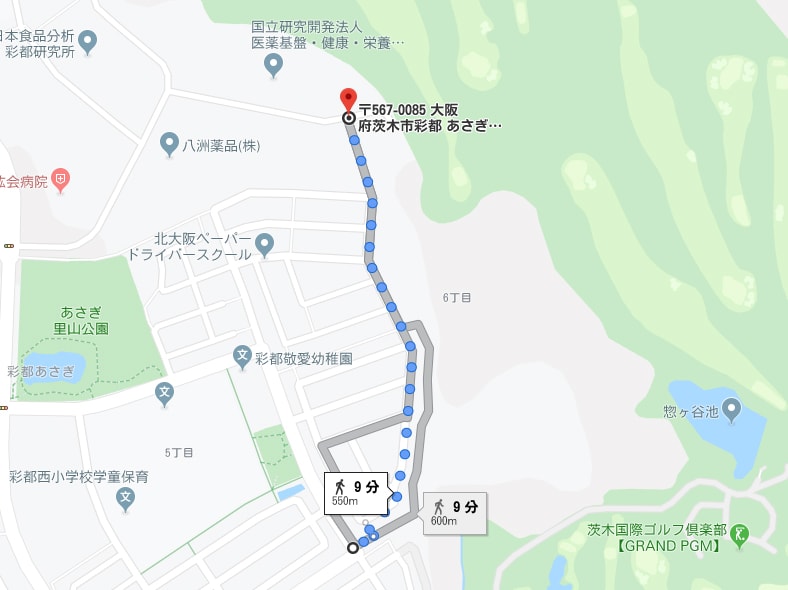788x590 pixels.
Task: Open the 八洲薬品(株) map marker
Action: click(x=170, y=145)
